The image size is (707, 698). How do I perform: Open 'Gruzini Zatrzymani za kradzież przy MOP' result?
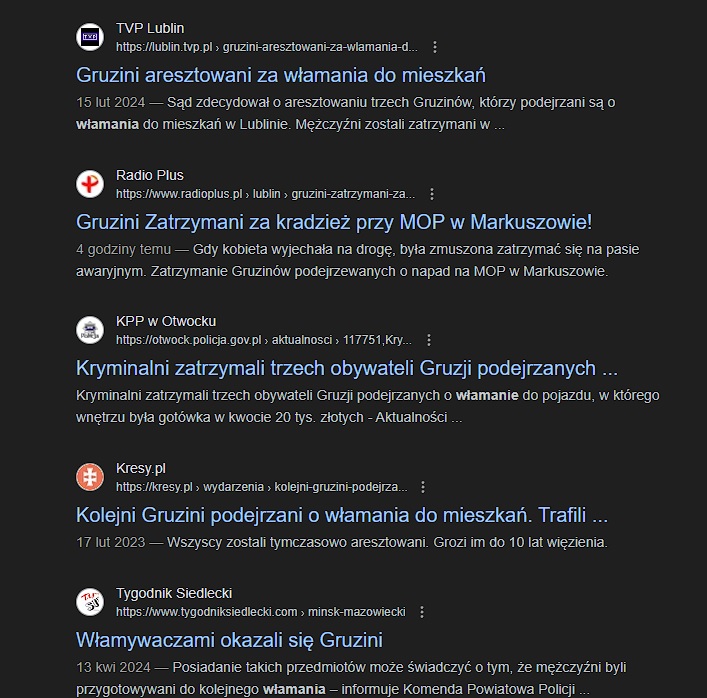coord(334,222)
